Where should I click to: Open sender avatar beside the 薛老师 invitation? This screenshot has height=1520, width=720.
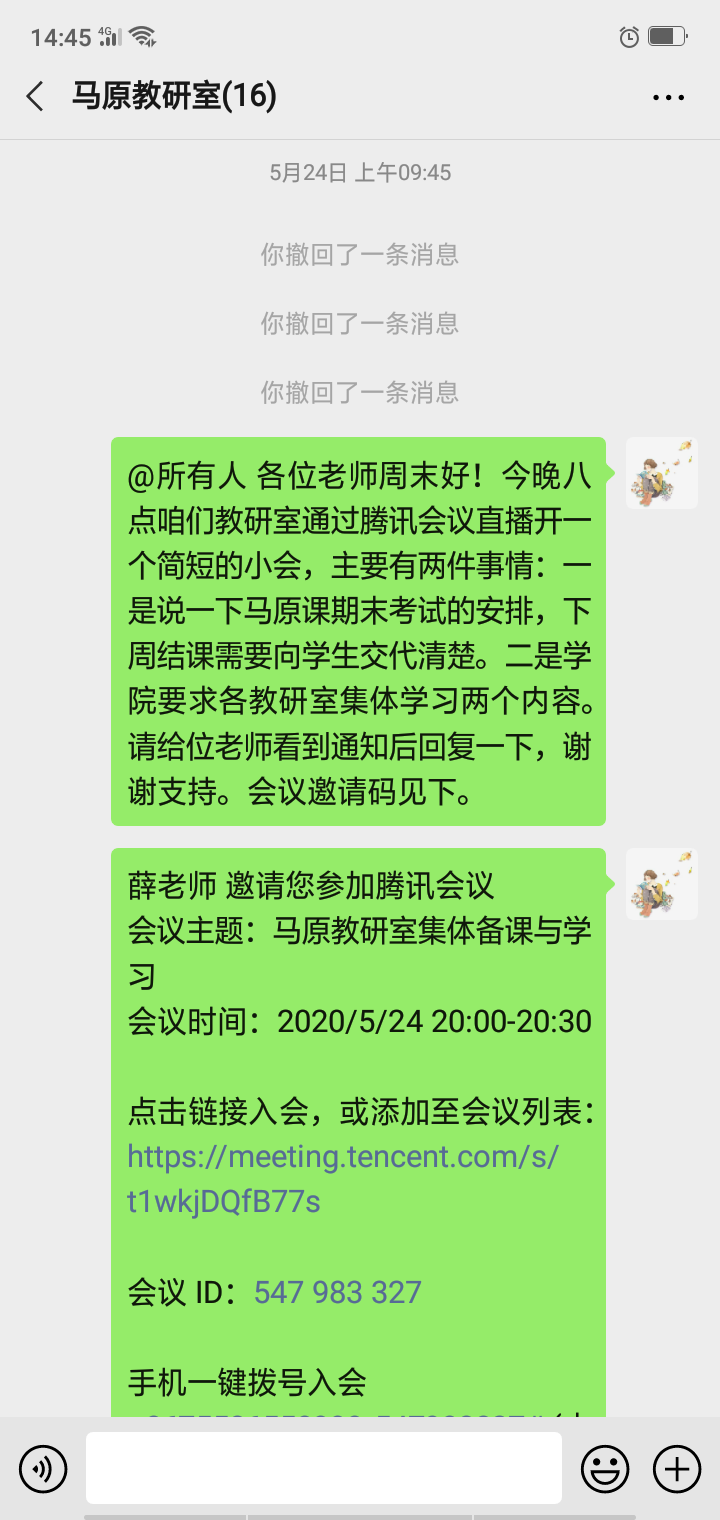(661, 884)
